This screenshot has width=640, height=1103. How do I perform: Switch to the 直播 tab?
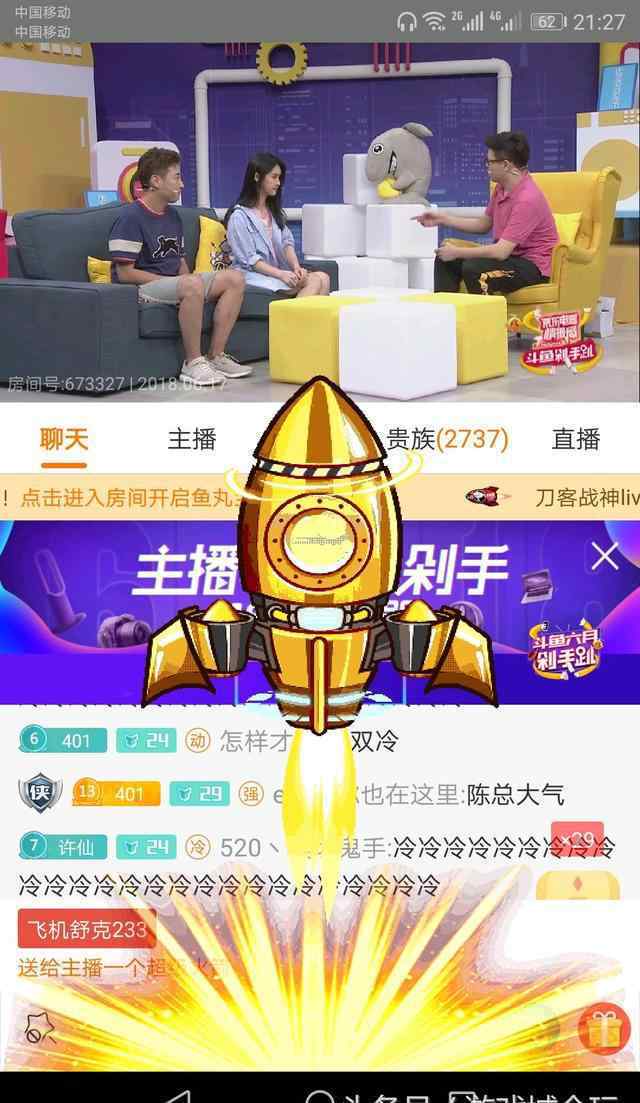[575, 440]
